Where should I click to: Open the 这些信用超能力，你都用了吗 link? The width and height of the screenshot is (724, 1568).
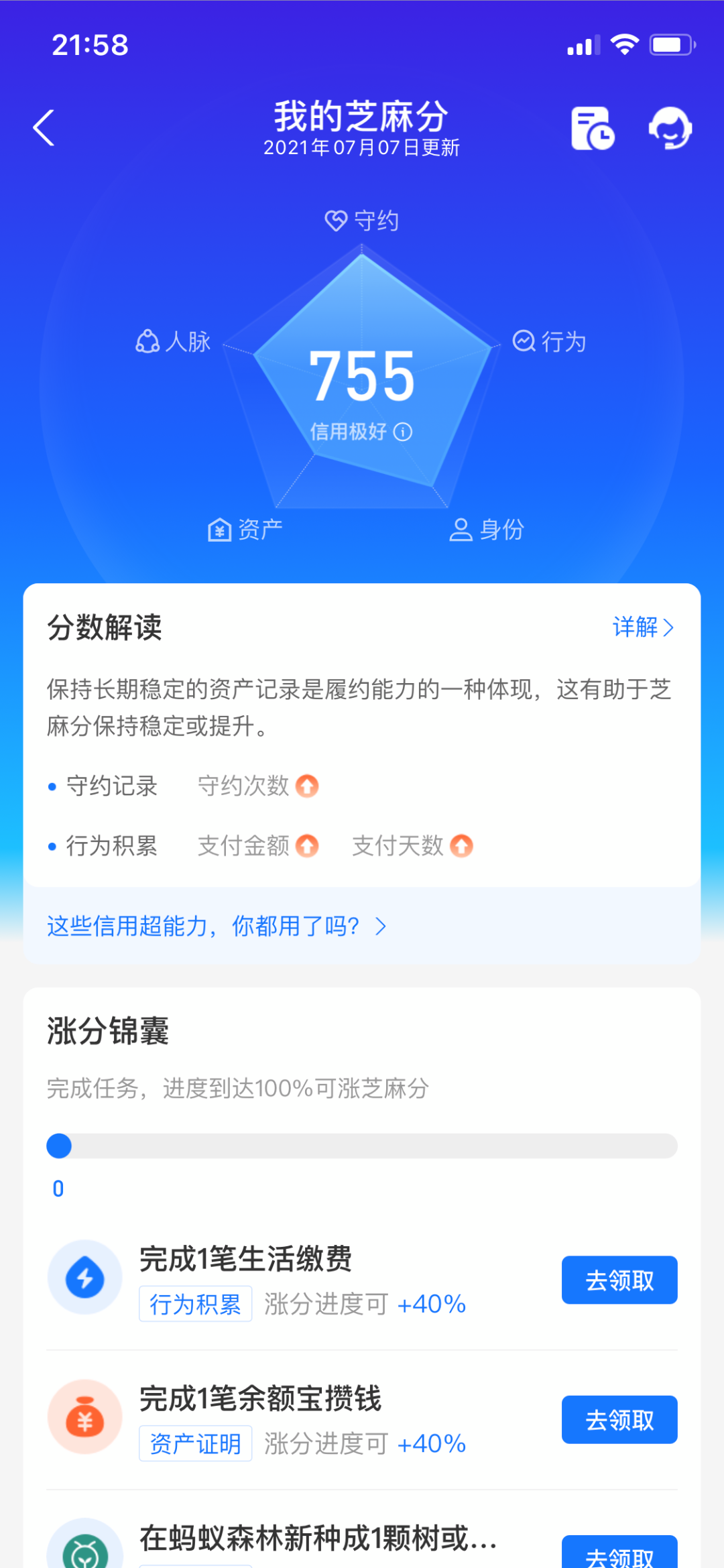pyautogui.click(x=217, y=926)
